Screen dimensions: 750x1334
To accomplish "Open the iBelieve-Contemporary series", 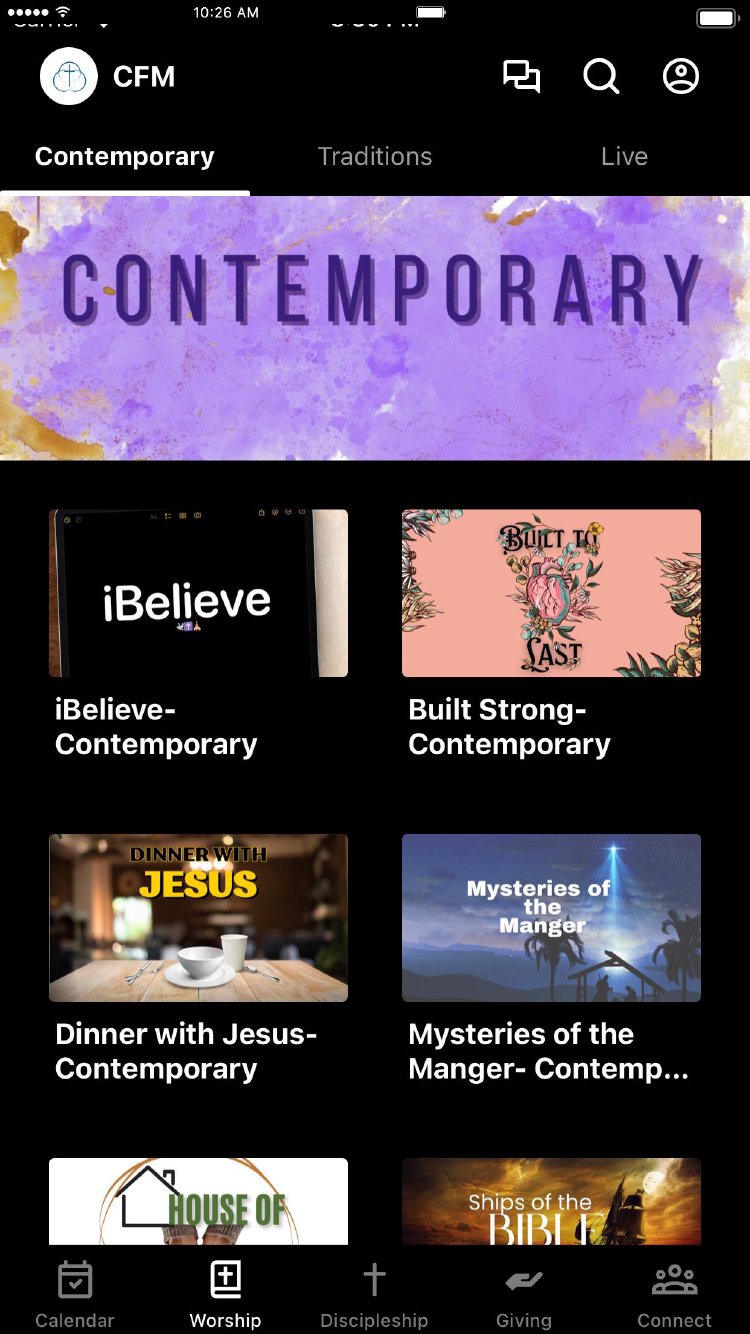I will click(198, 593).
